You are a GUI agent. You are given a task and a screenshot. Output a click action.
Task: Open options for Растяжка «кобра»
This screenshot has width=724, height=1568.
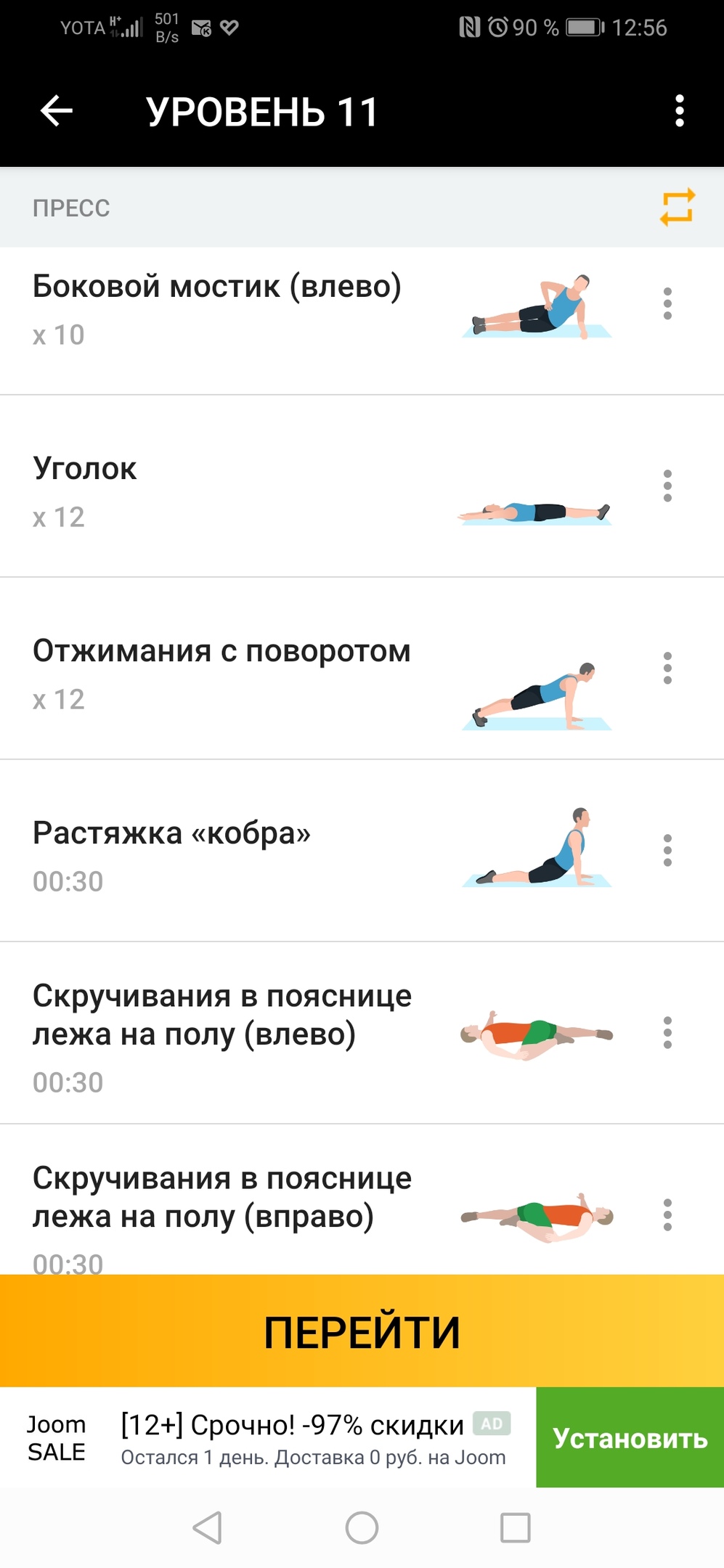click(x=667, y=850)
